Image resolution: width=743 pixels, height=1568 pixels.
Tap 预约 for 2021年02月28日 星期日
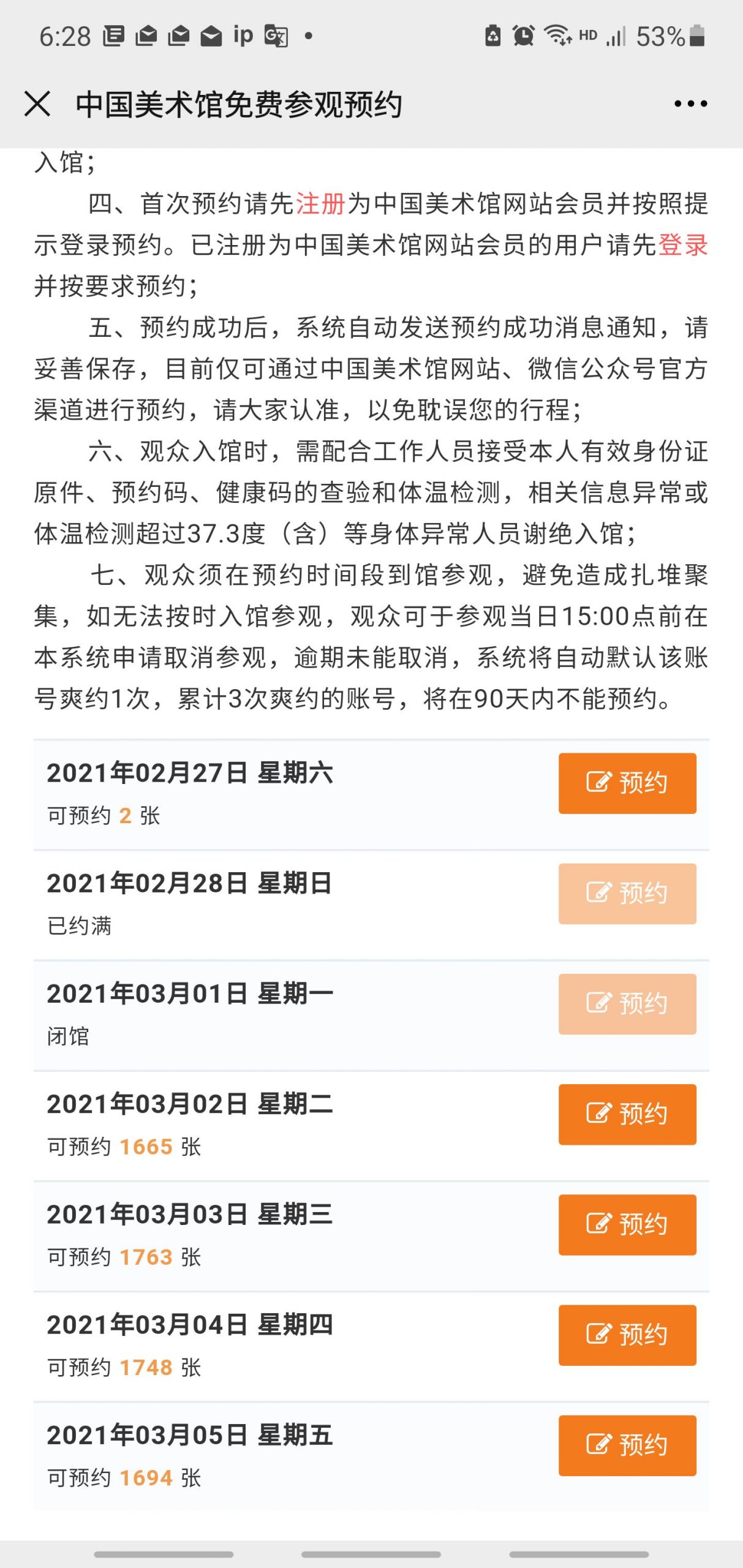tap(627, 893)
